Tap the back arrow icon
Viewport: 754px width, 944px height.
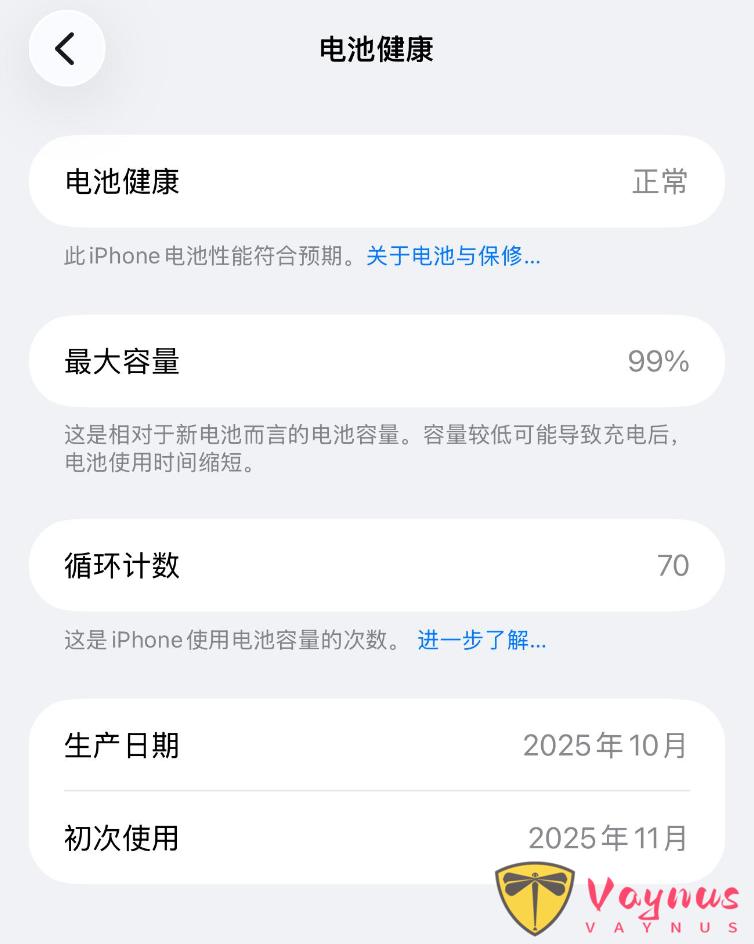click(x=66, y=48)
